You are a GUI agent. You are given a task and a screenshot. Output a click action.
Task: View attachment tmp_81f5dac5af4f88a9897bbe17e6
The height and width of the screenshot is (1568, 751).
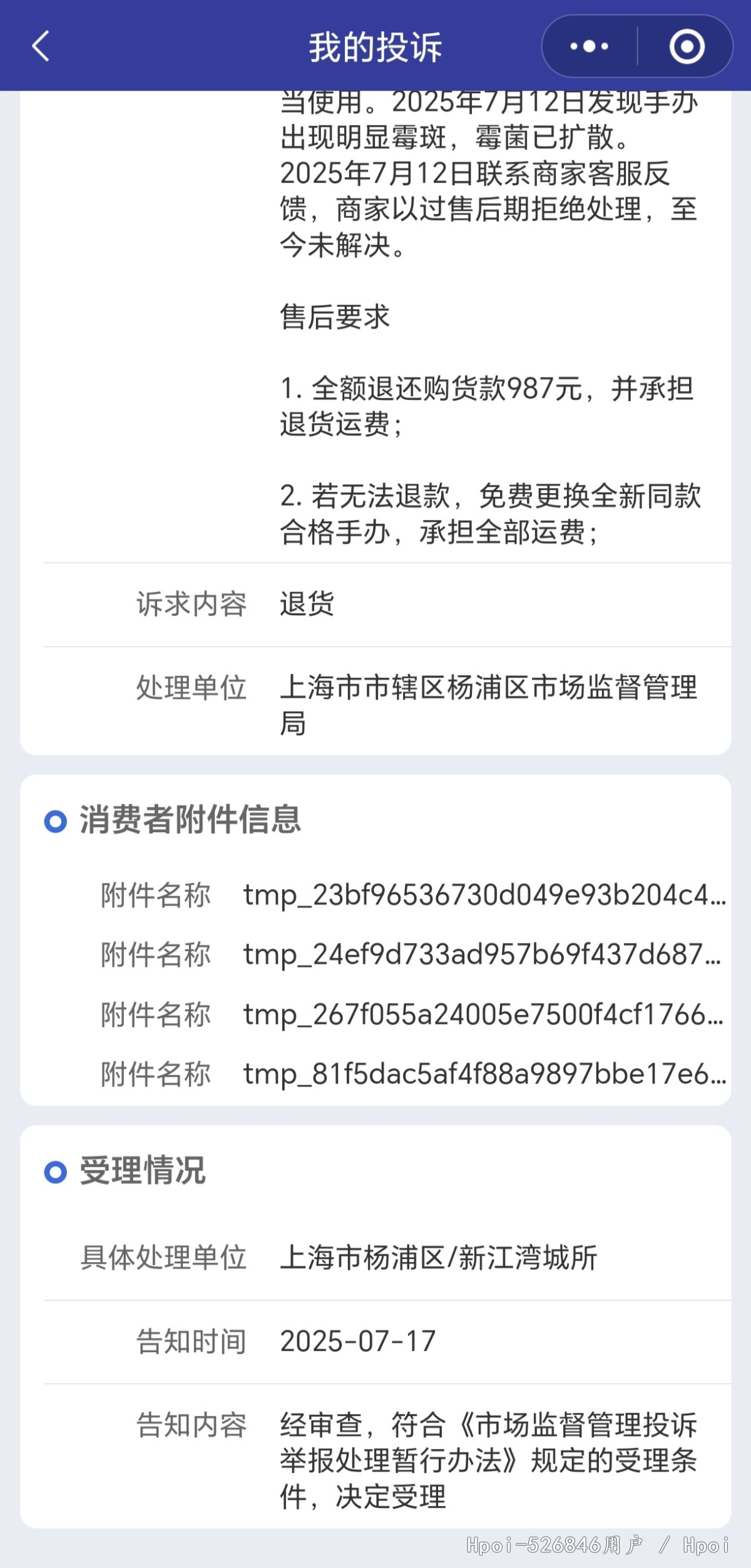(484, 1074)
